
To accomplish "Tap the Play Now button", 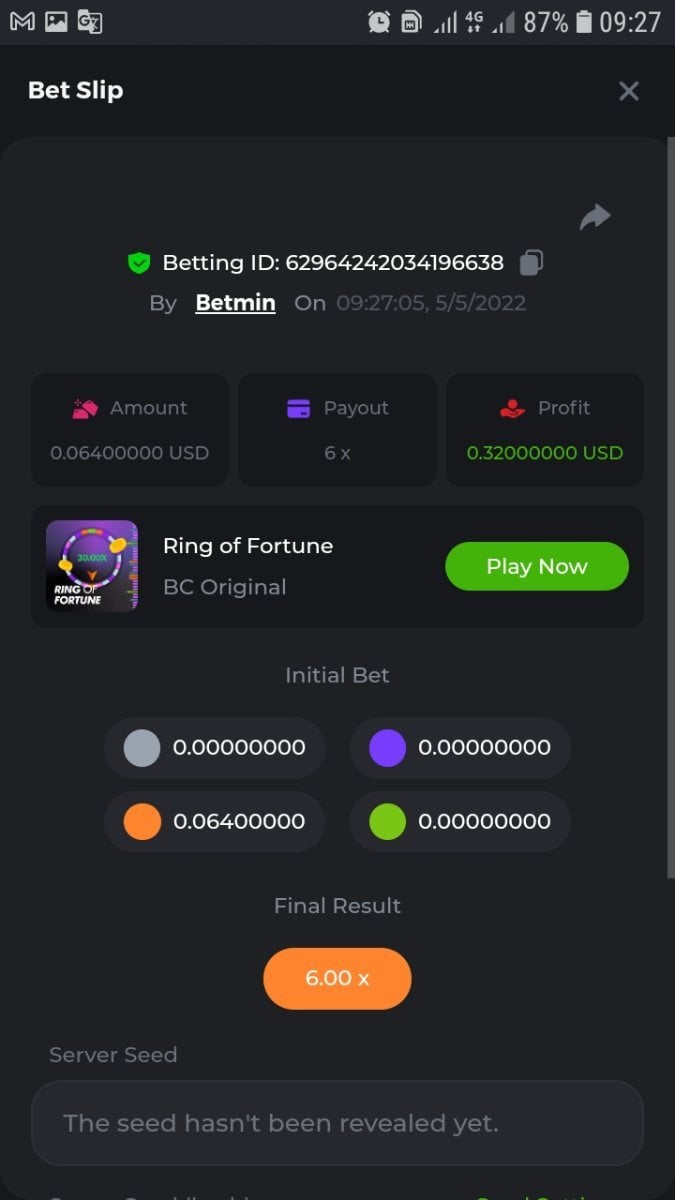I will click(536, 566).
